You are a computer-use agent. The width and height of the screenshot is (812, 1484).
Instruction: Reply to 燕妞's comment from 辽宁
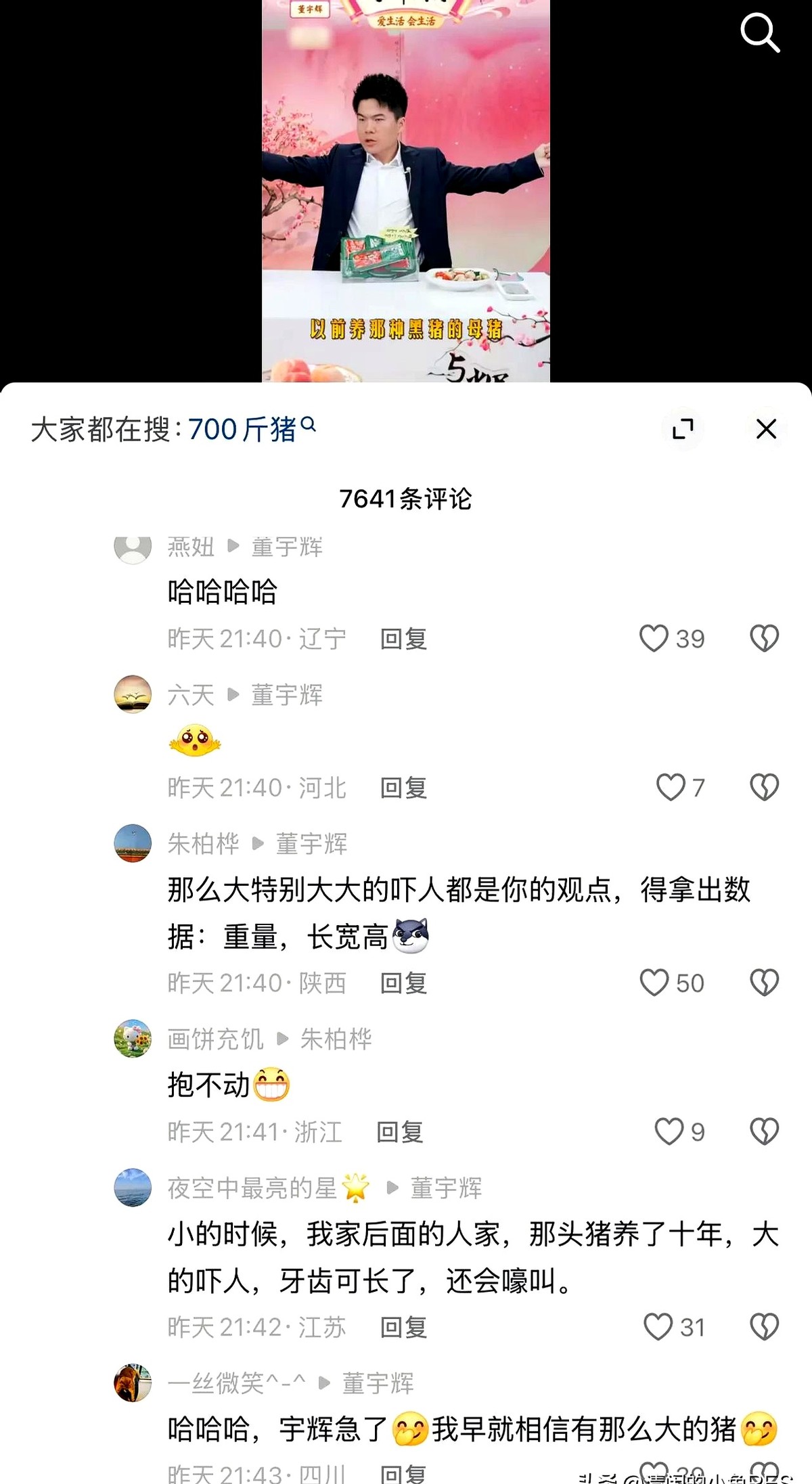pyautogui.click(x=403, y=639)
